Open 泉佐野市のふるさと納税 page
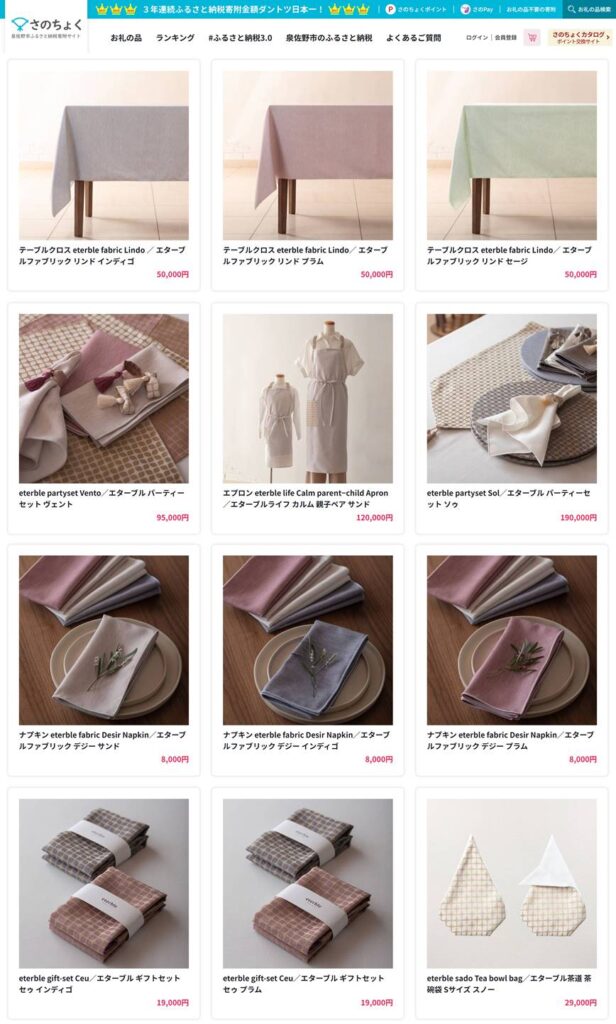 tap(329, 38)
